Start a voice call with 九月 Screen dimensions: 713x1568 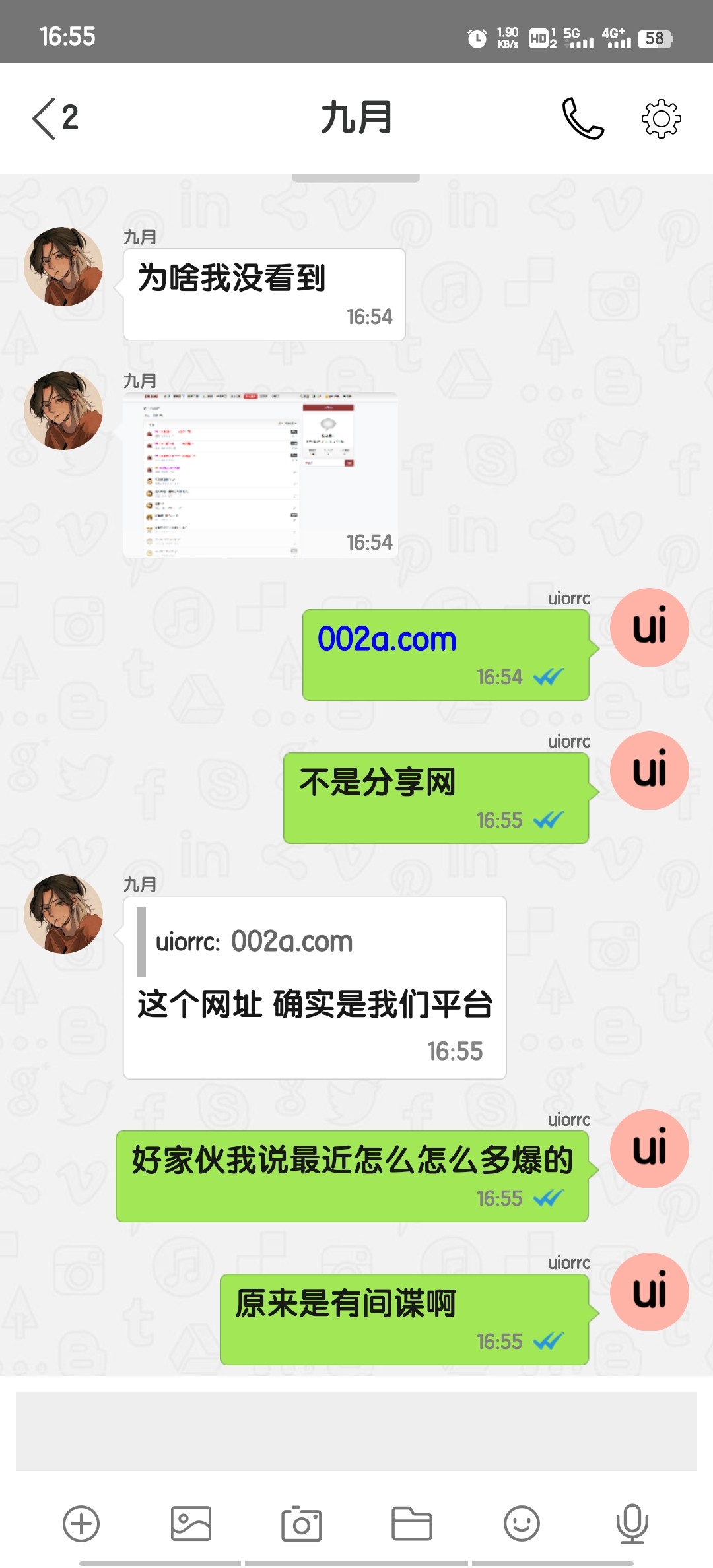[x=582, y=119]
